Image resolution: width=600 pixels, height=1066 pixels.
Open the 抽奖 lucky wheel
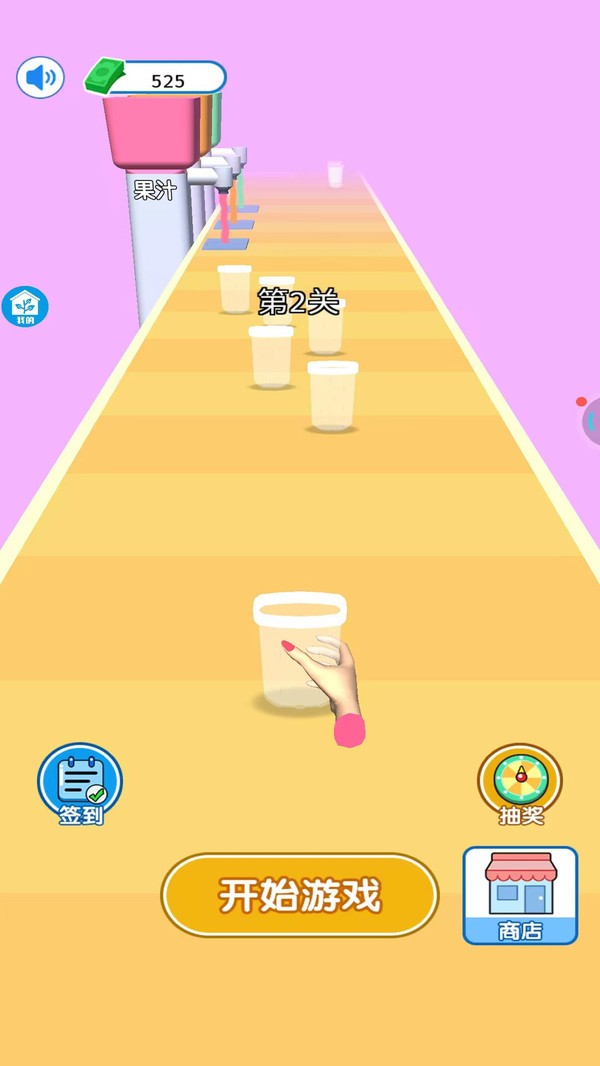click(520, 783)
